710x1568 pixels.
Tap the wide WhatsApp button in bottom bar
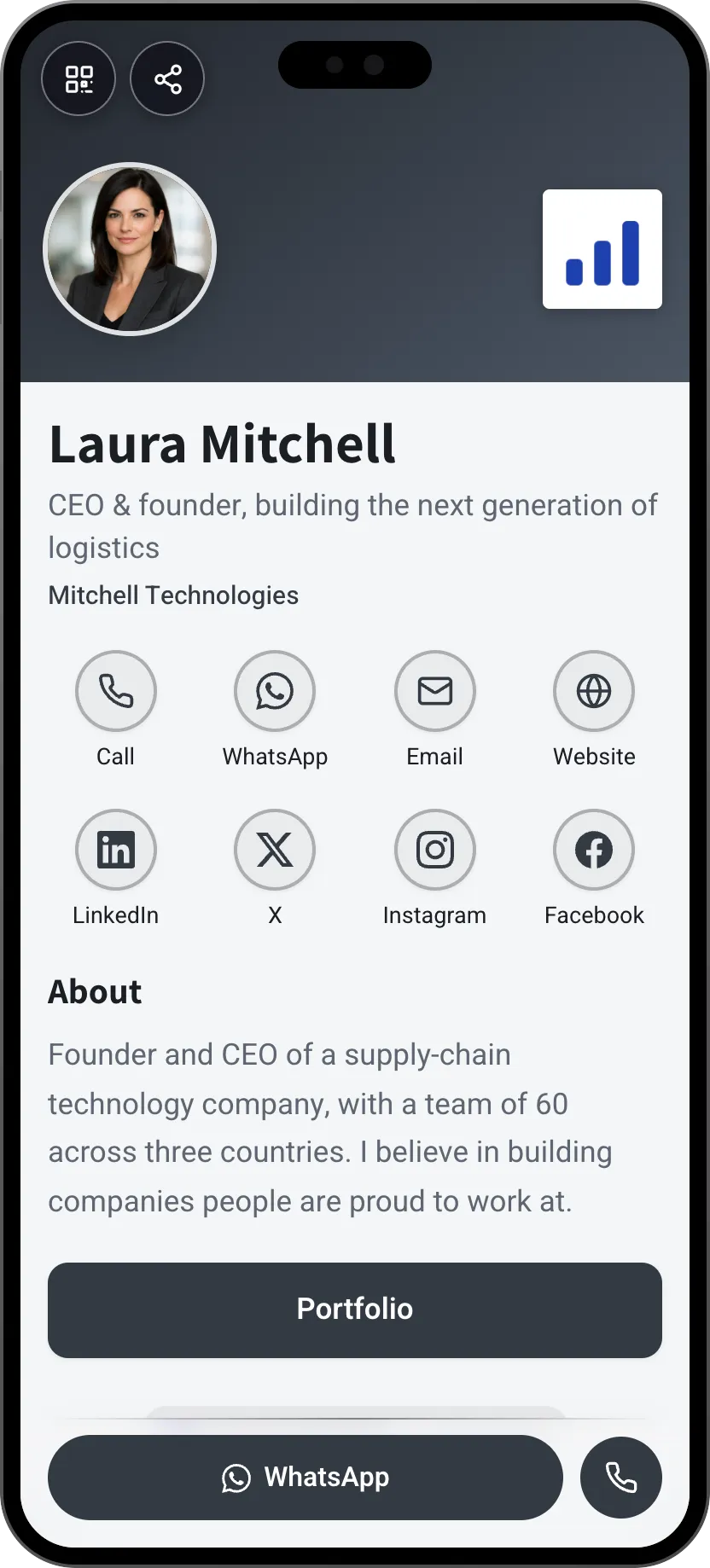[x=306, y=1477]
